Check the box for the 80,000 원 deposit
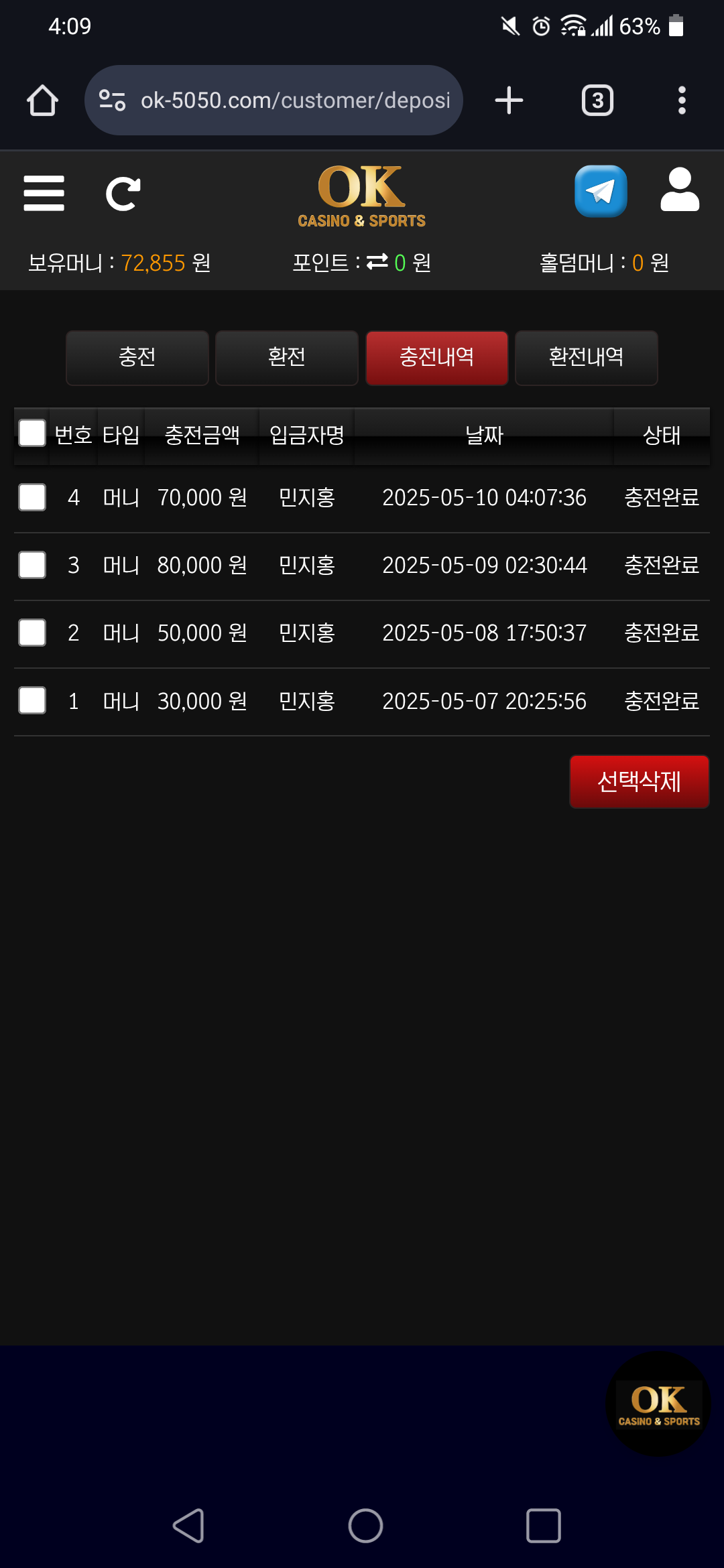The width and height of the screenshot is (724, 1568). pos(32,565)
